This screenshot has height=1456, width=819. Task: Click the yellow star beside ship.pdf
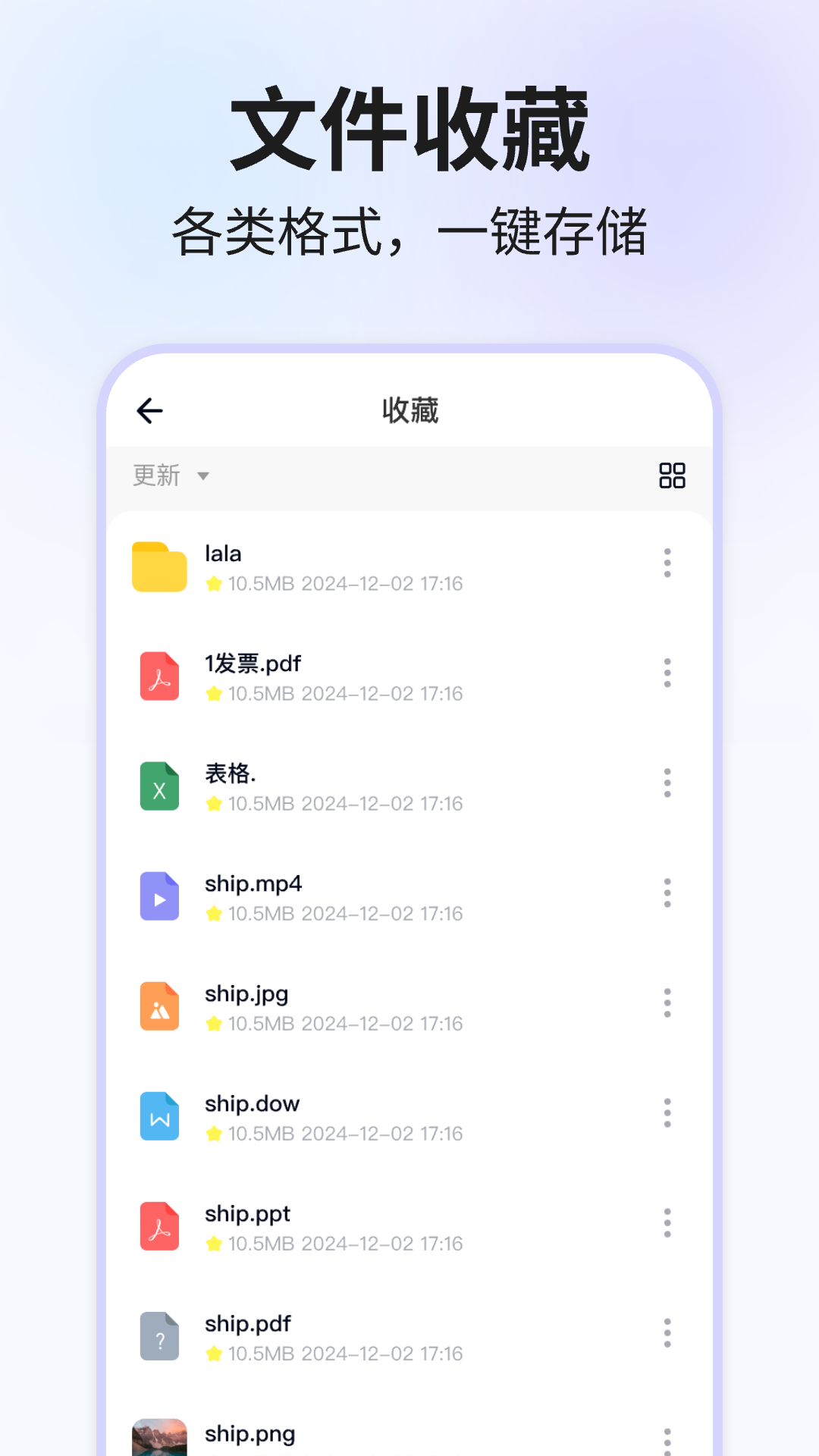pos(215,1354)
